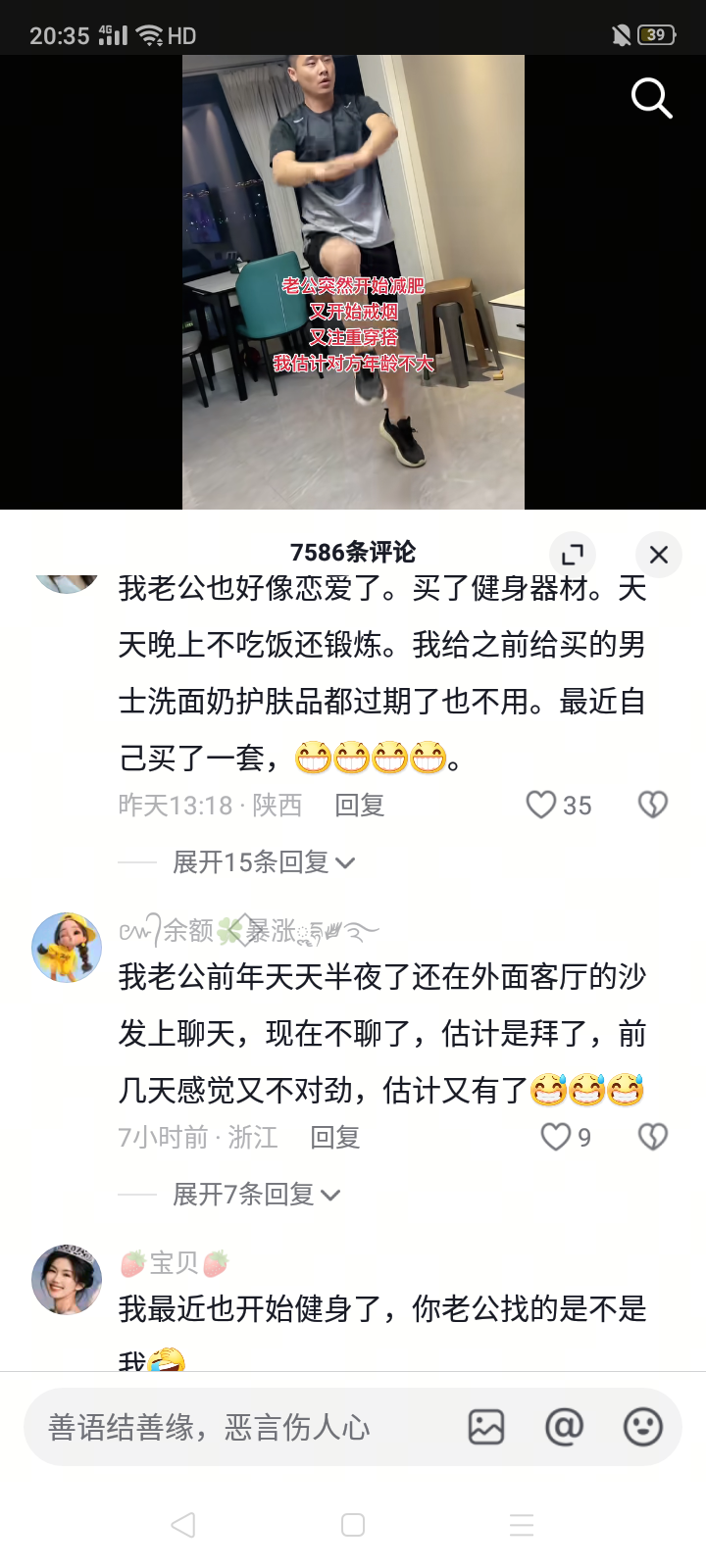Dislike the comment from 陕西
This screenshot has width=706, height=1568.
[x=653, y=806]
